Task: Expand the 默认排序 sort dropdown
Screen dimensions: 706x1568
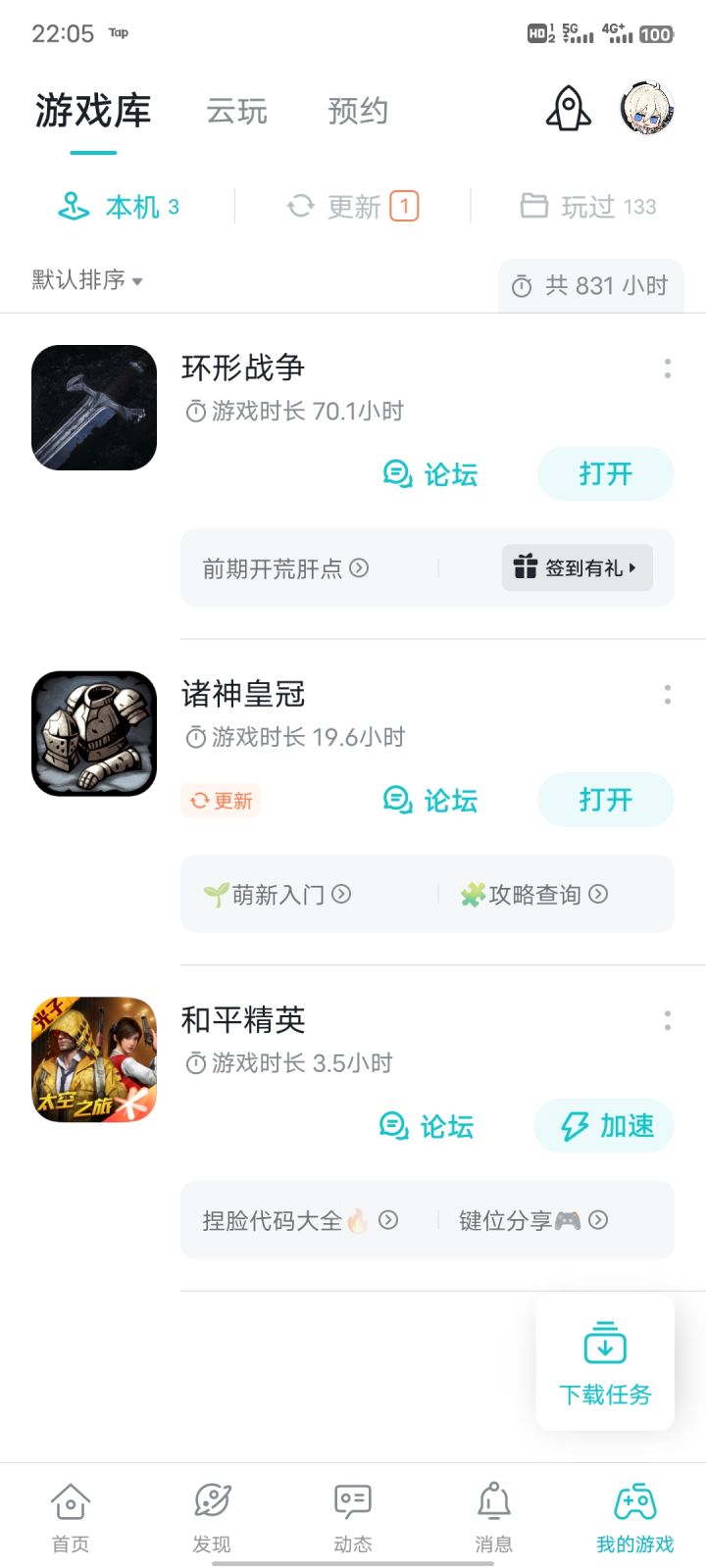Action: coord(87,280)
